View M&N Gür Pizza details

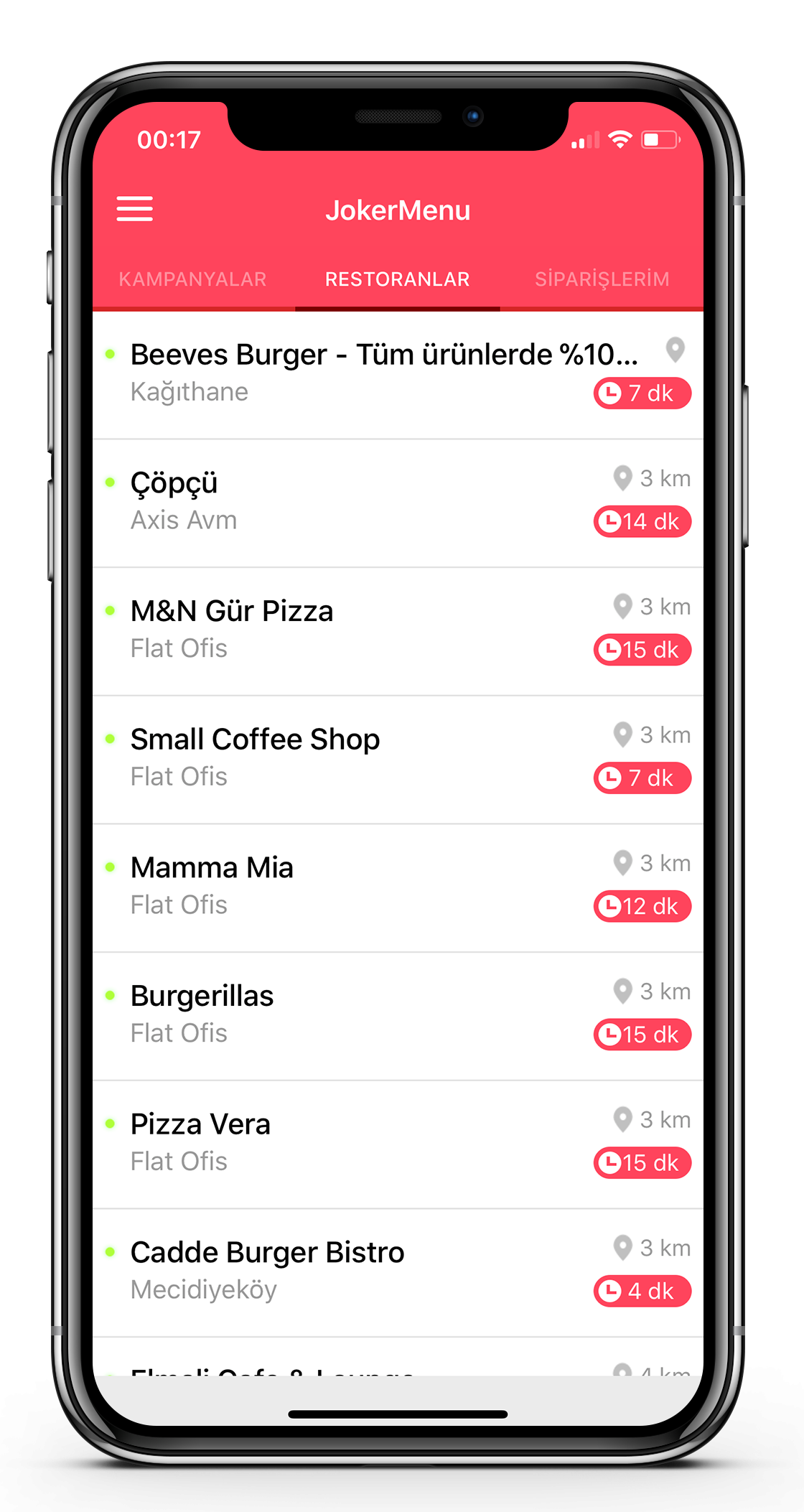click(x=359, y=630)
